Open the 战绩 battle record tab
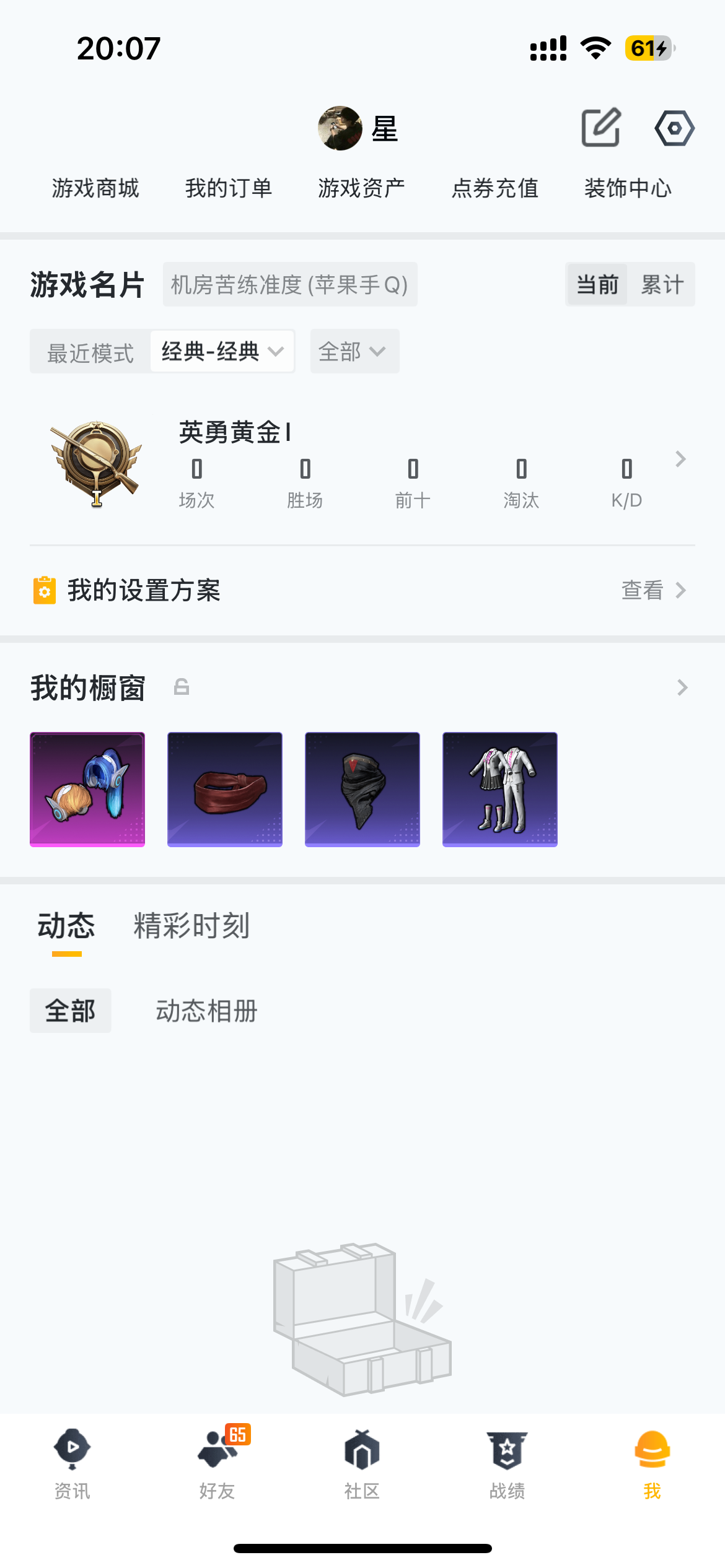The width and height of the screenshot is (725, 1568). (507, 1463)
